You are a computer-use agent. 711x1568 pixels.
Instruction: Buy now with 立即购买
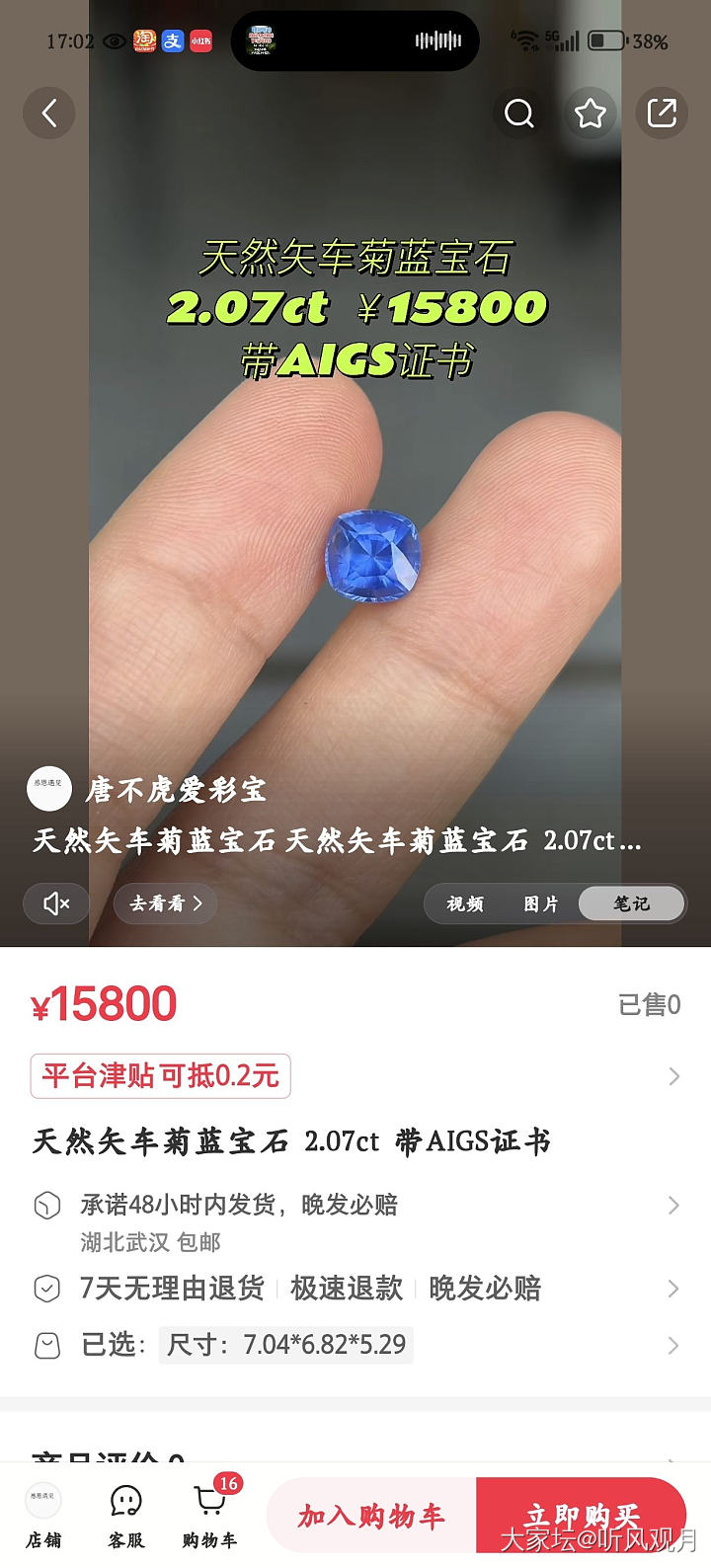pos(581,1516)
